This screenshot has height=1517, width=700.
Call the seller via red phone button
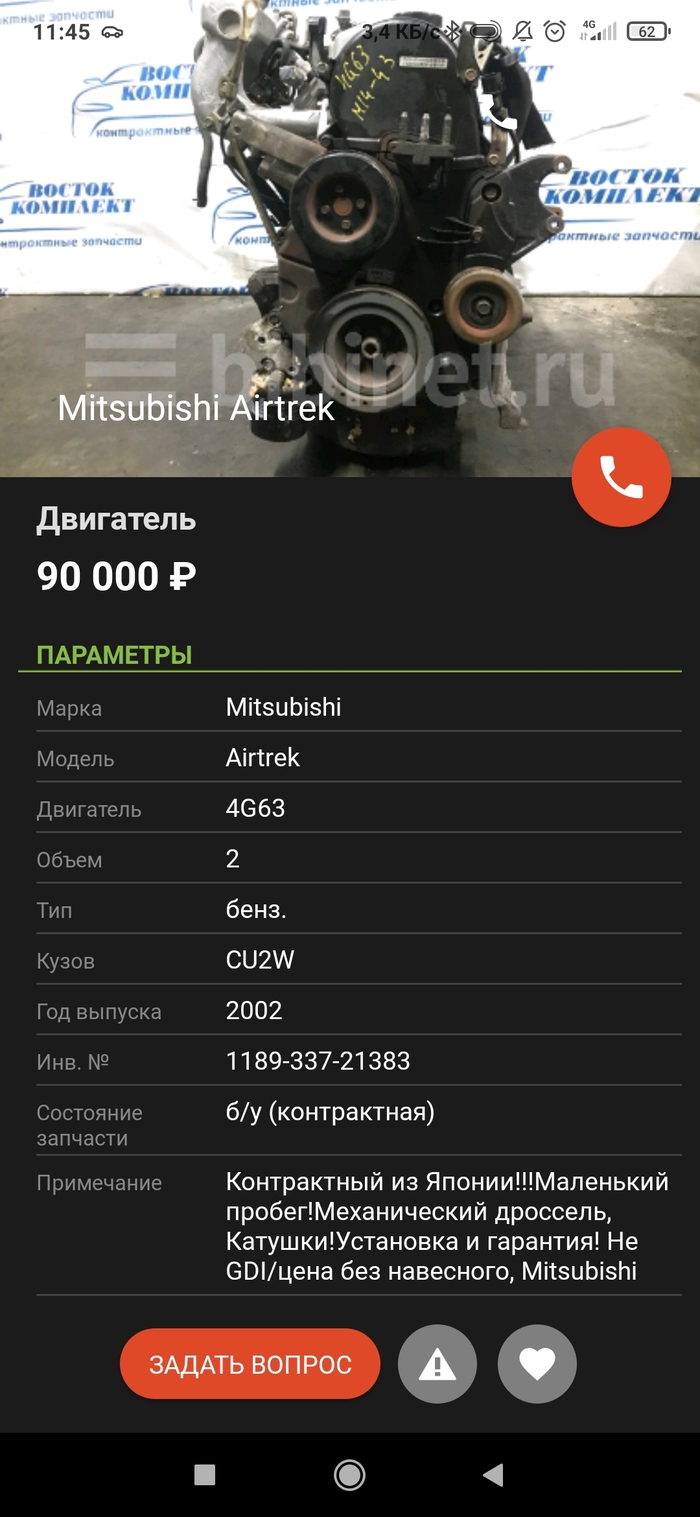[621, 477]
